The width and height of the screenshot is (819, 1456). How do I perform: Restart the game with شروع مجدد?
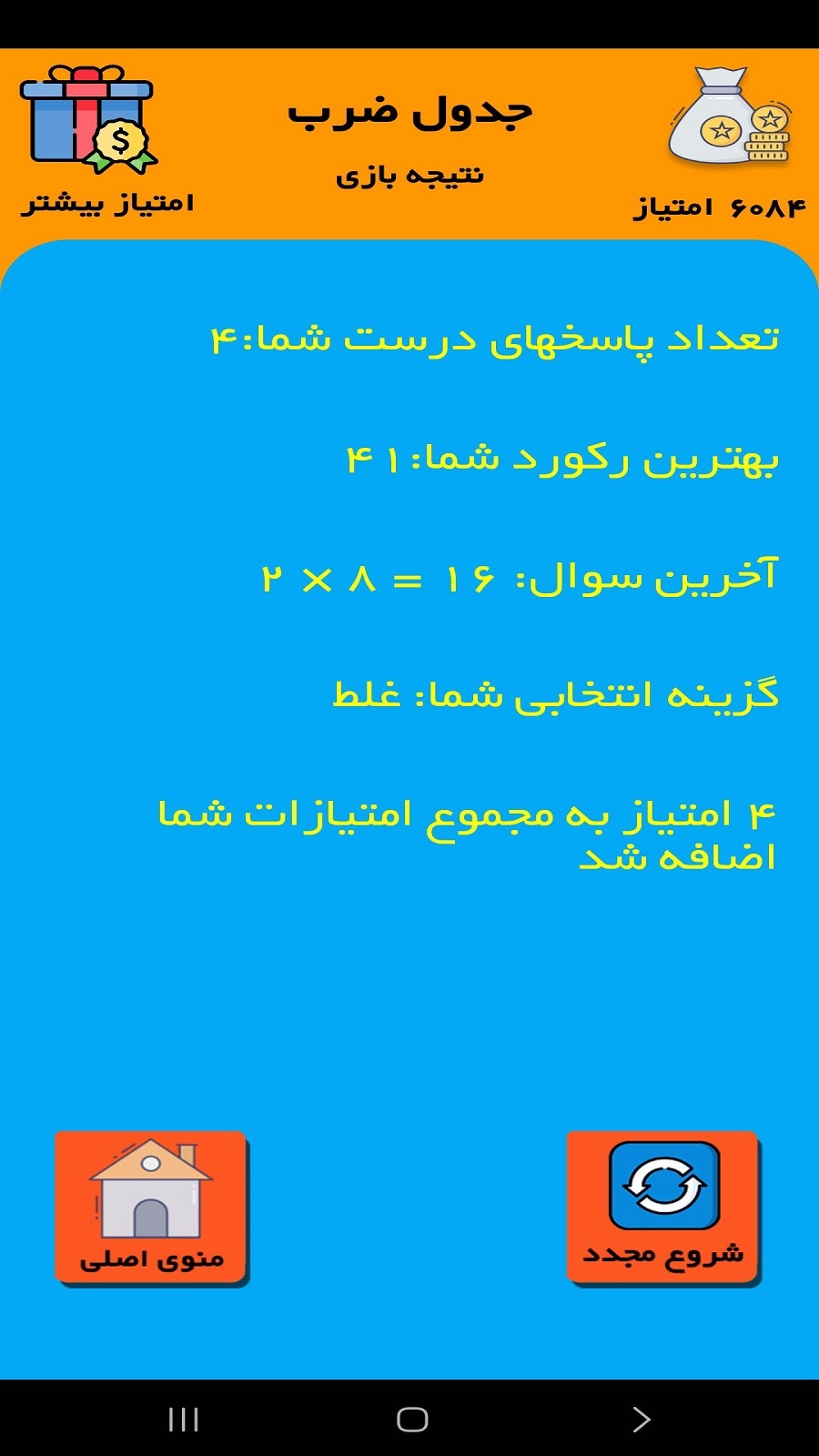point(663,1208)
